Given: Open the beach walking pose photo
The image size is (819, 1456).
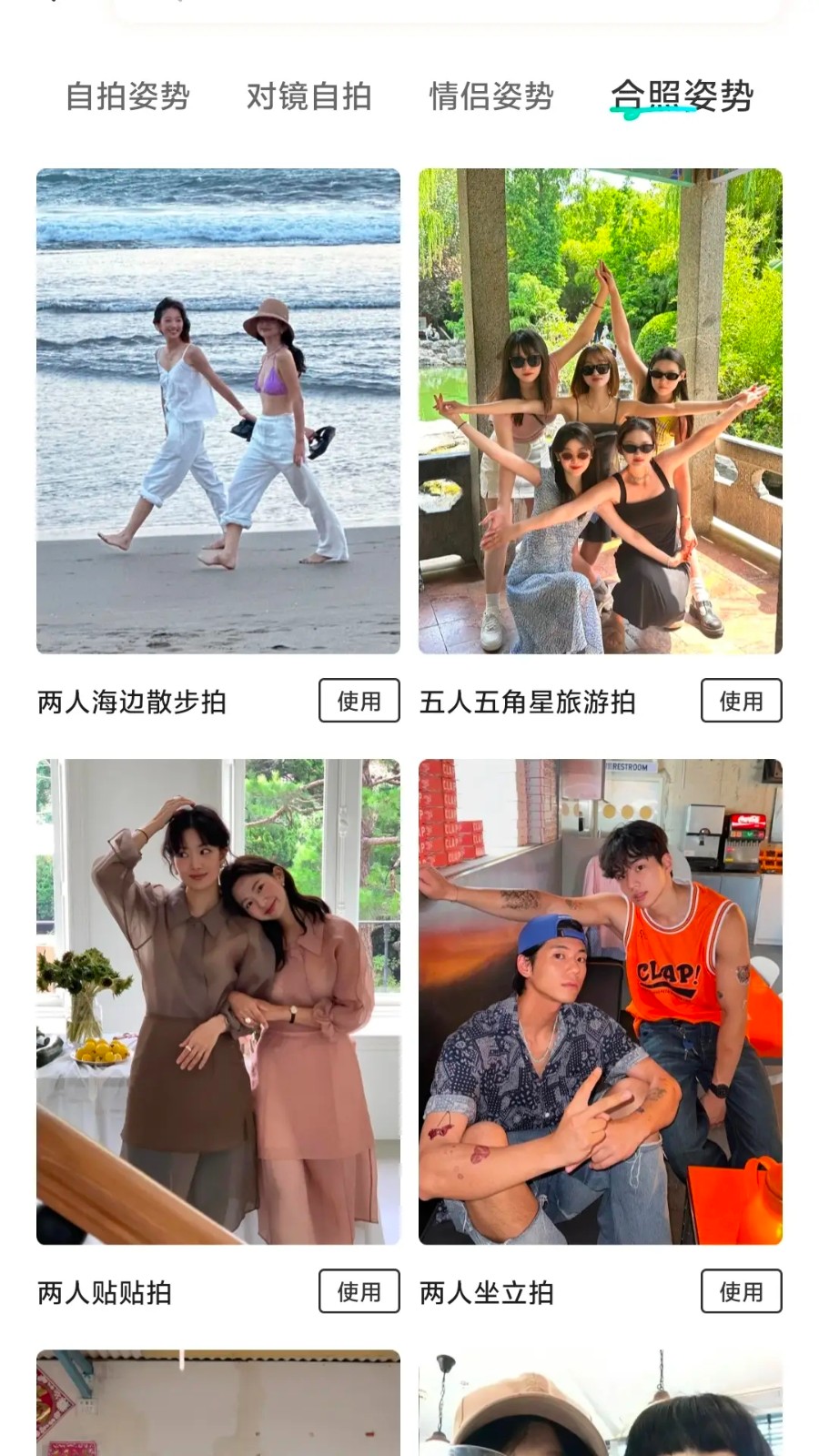Looking at the screenshot, I should point(217,409).
